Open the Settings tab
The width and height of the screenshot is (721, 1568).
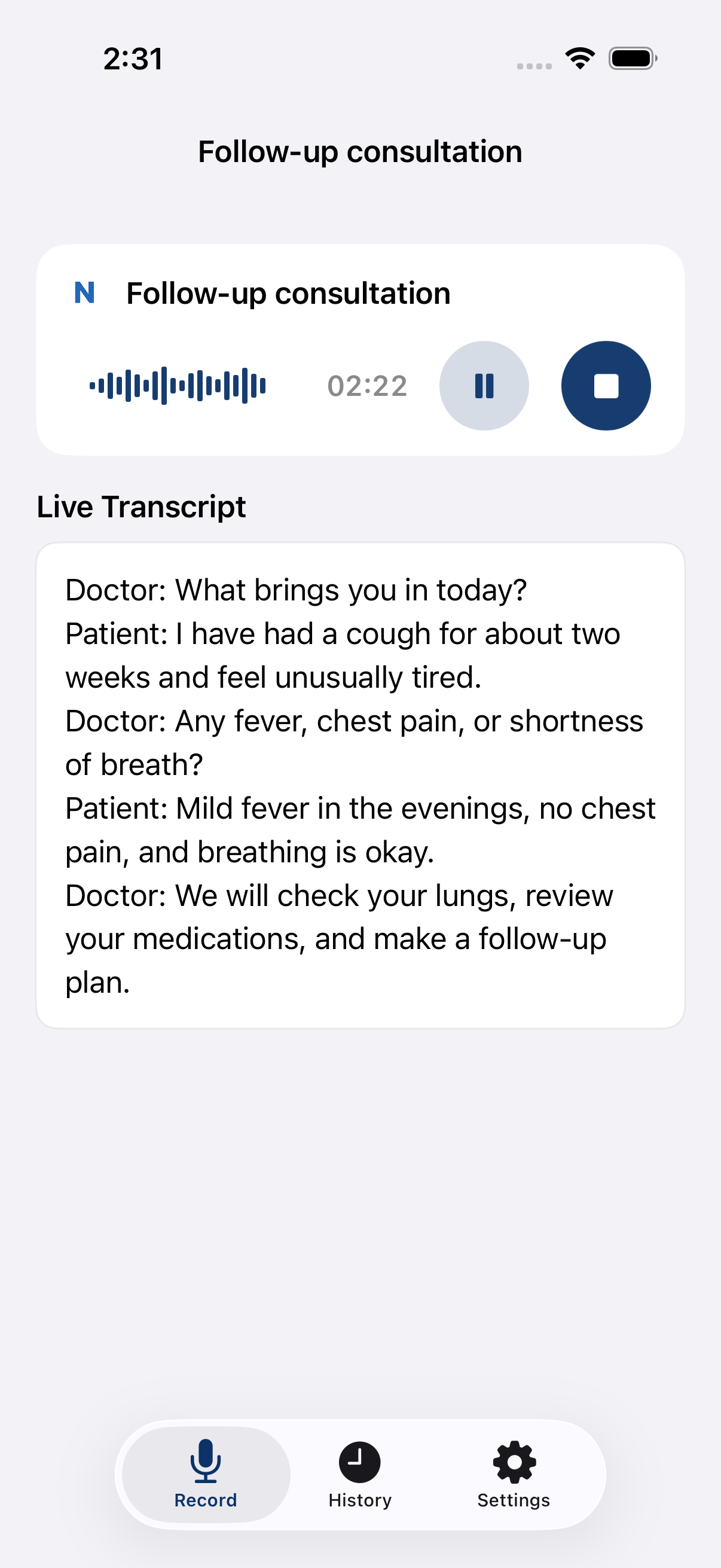pyautogui.click(x=514, y=1474)
